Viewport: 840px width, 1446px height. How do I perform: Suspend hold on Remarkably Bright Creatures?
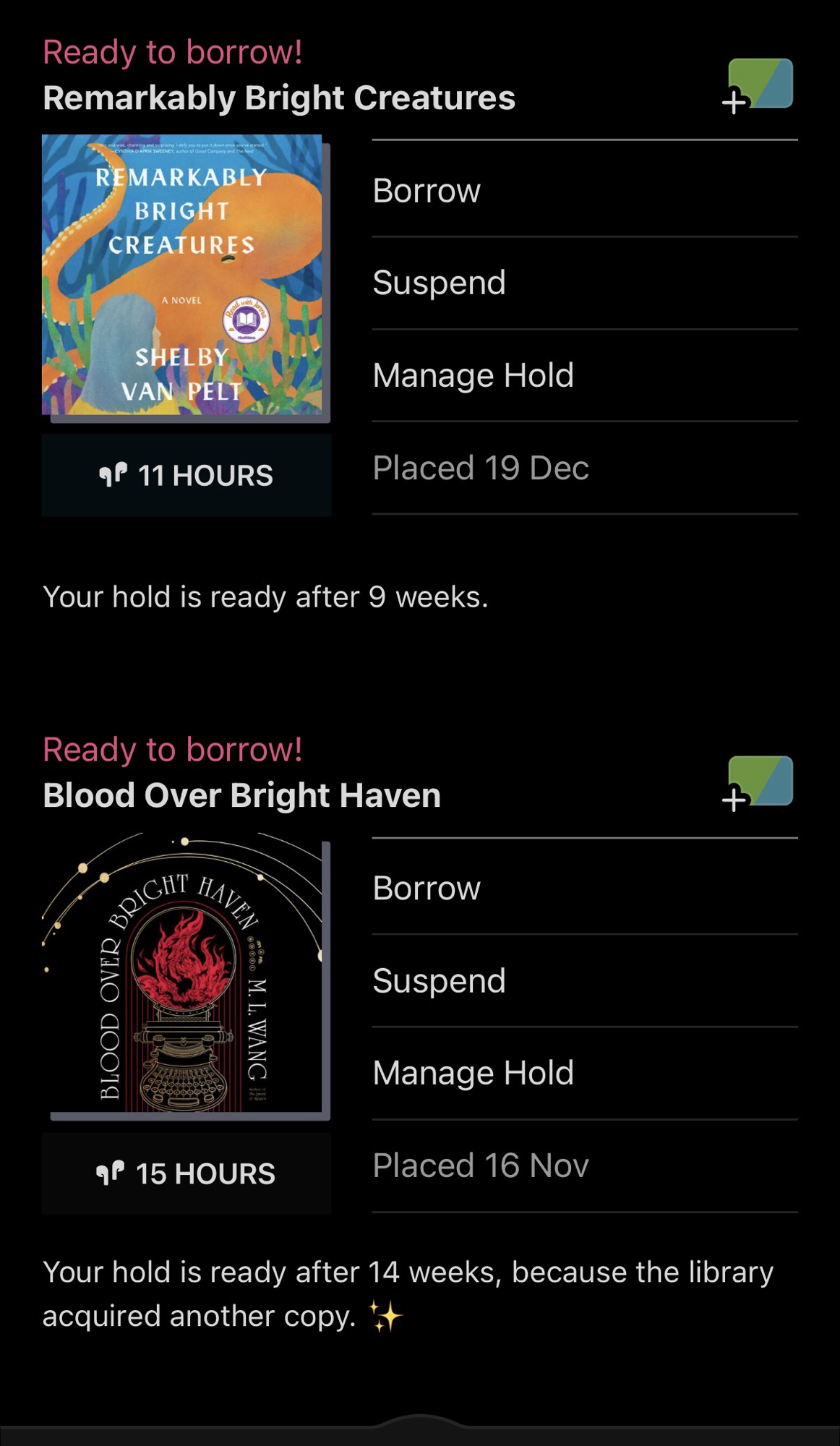pyautogui.click(x=439, y=283)
